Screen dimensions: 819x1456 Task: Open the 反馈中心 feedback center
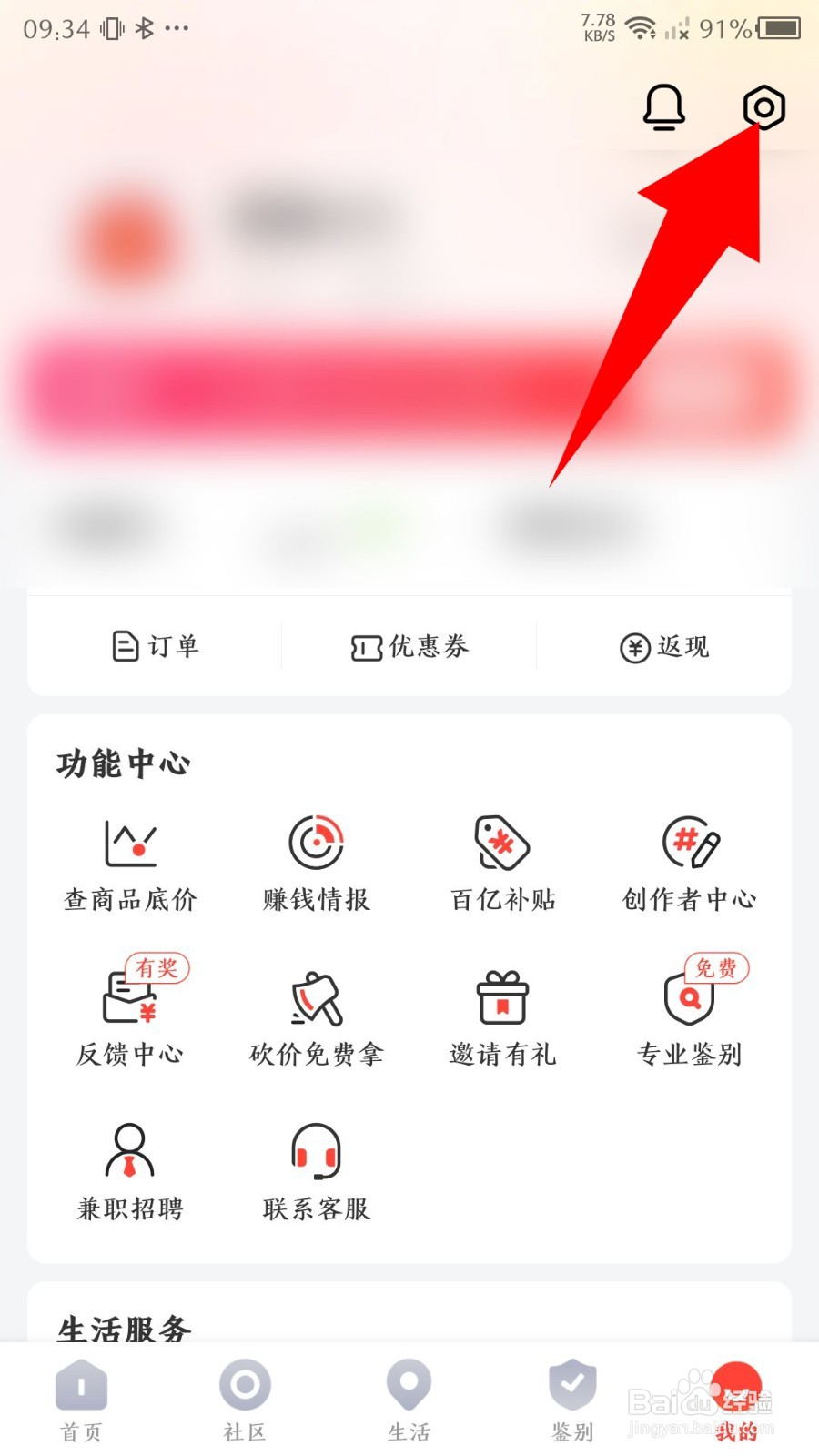[130, 1015]
